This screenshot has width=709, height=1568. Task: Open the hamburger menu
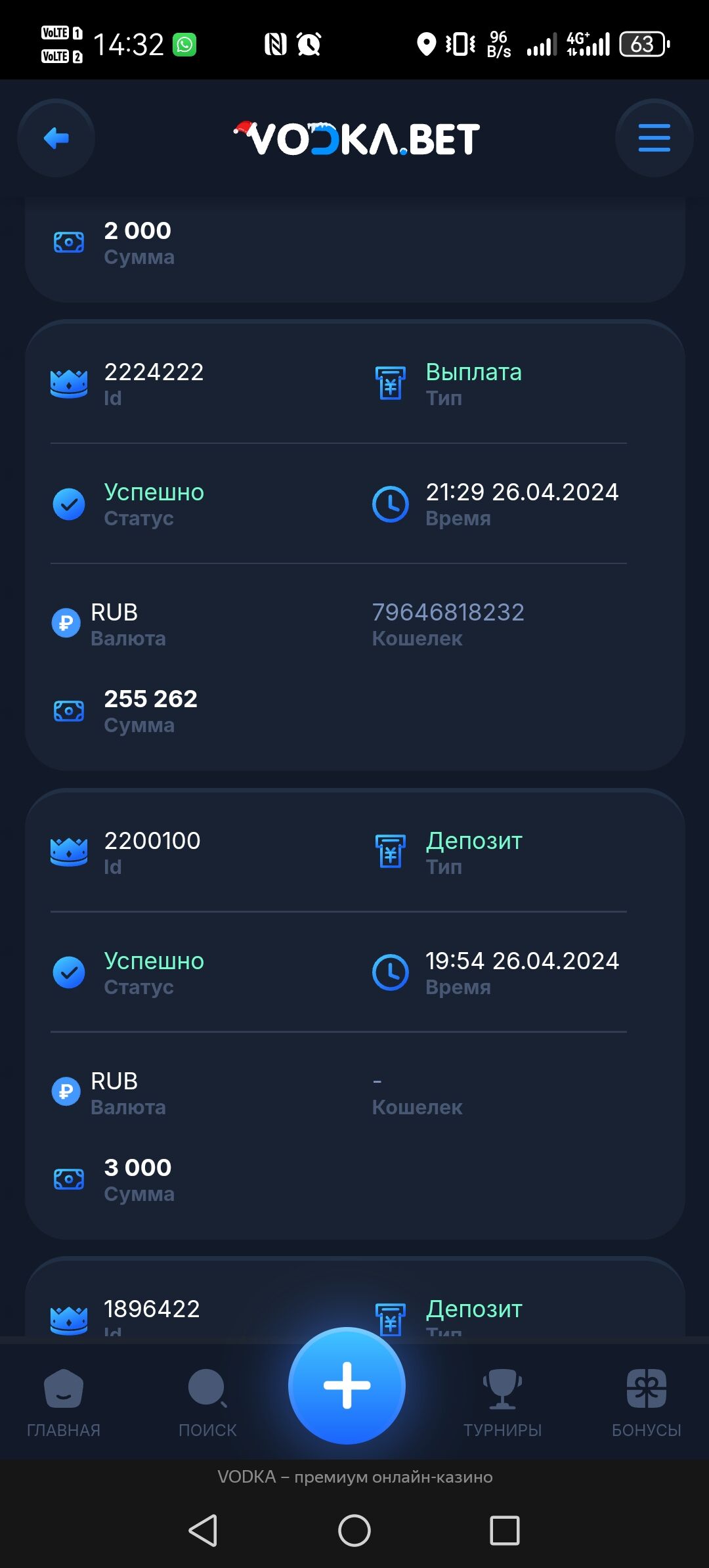654,138
